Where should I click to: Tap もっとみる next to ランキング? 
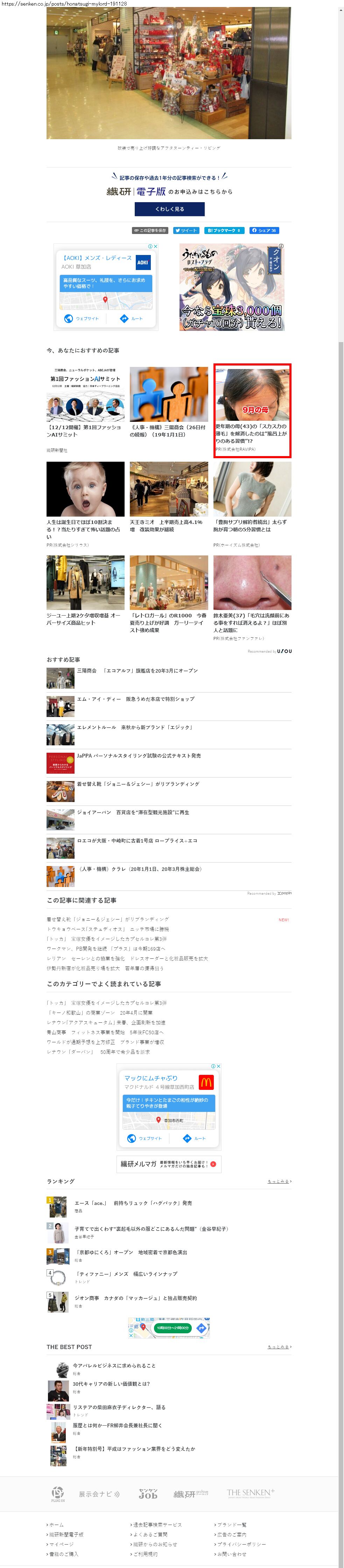click(279, 1182)
